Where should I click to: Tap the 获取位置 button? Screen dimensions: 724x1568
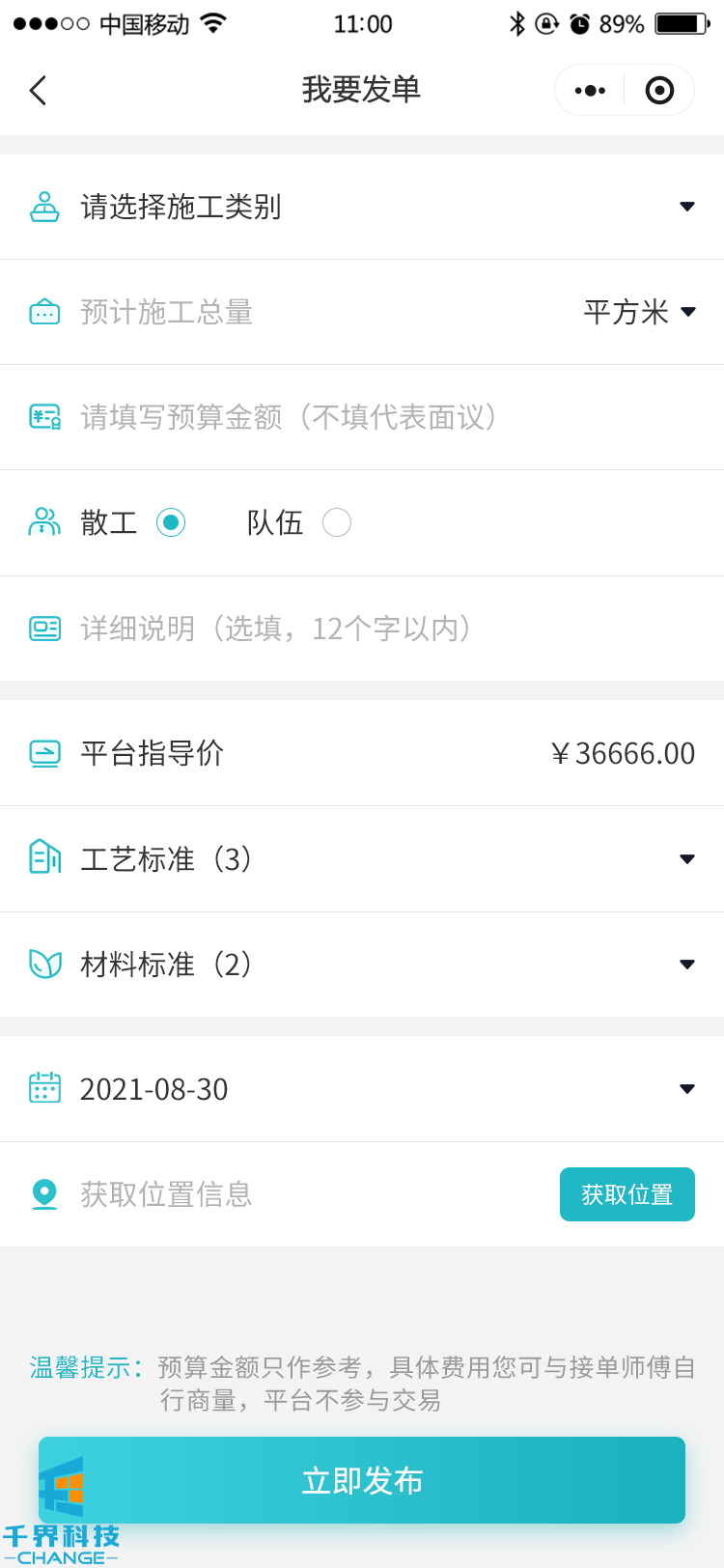627,1194
